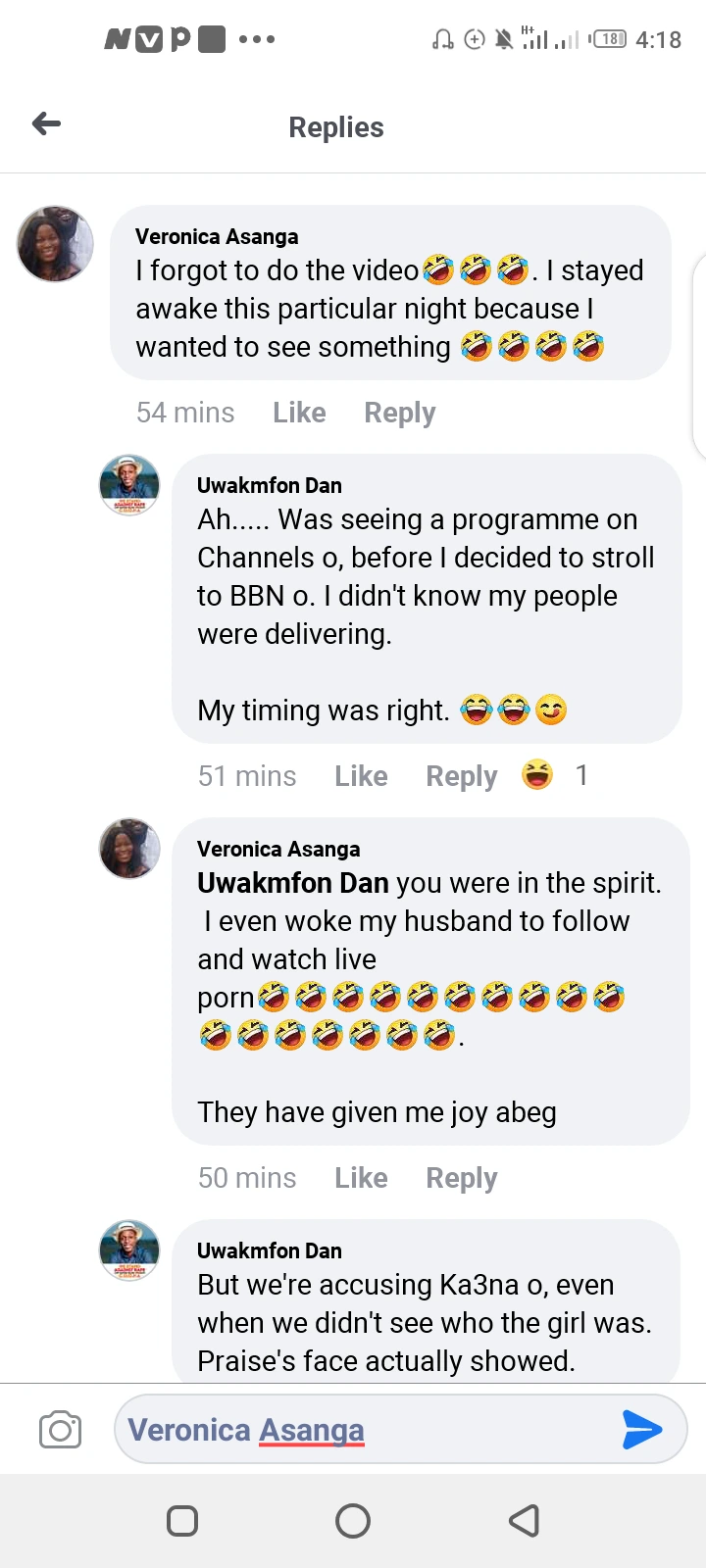706x1568 pixels.
Task: Like Veronica Asanga's 54 mins comment
Action: [299, 413]
